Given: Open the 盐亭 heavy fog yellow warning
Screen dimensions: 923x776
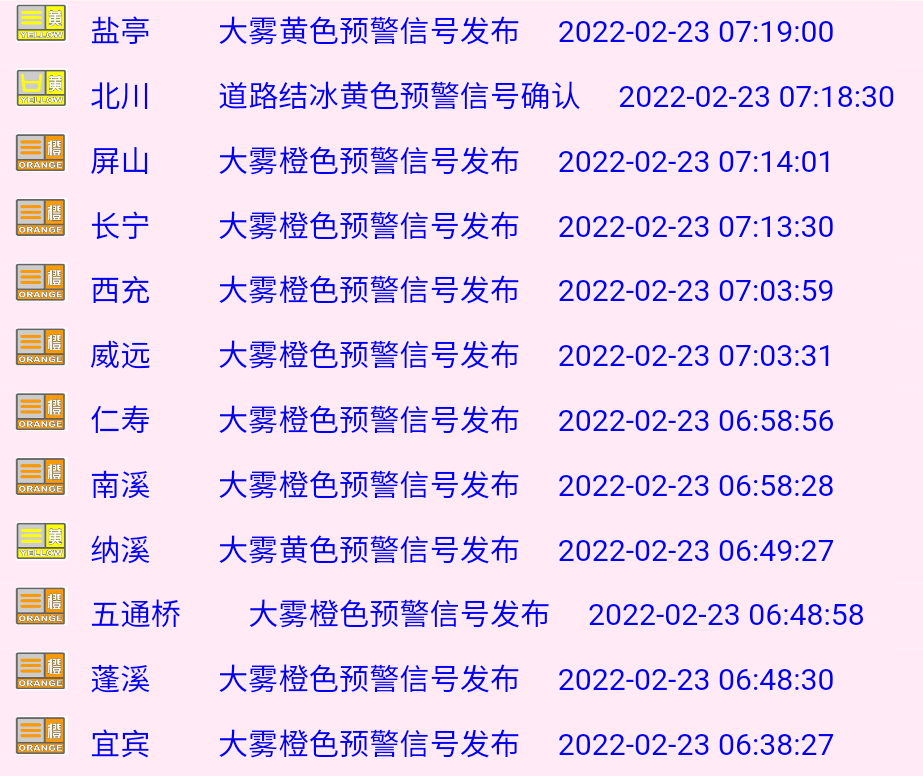Looking at the screenshot, I should tap(368, 32).
